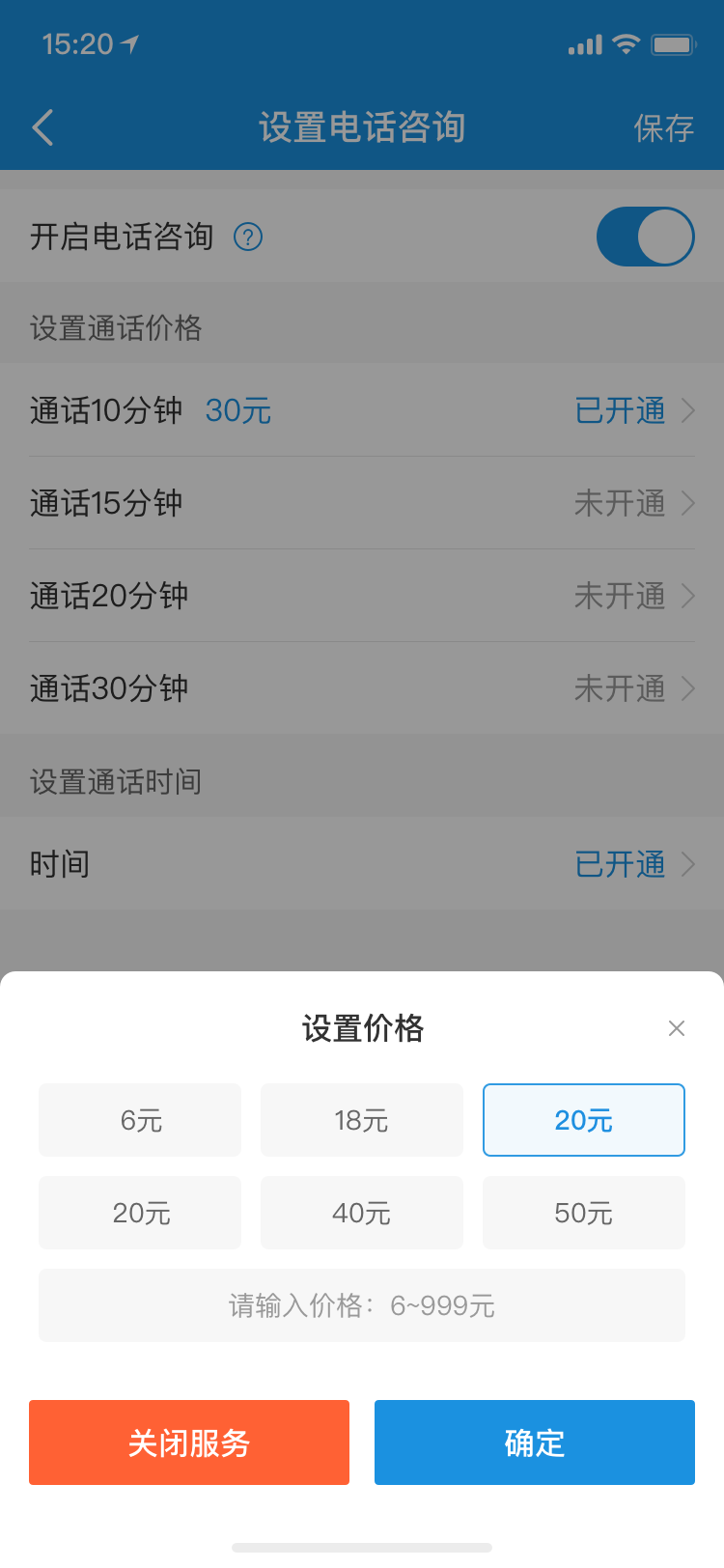The width and height of the screenshot is (724, 1568).
Task: Tap the 设置价格 dialog title
Action: pos(362,1029)
